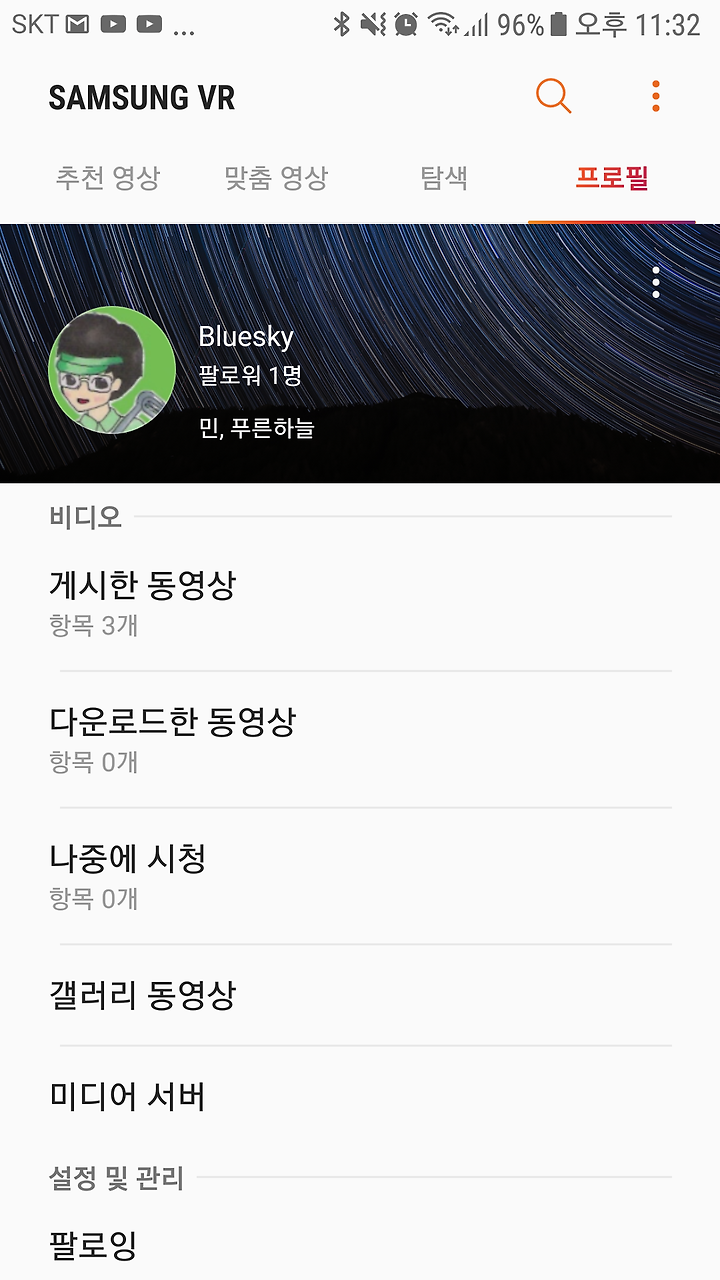
Task: Open 갤러리 동영상
Action: click(360, 995)
